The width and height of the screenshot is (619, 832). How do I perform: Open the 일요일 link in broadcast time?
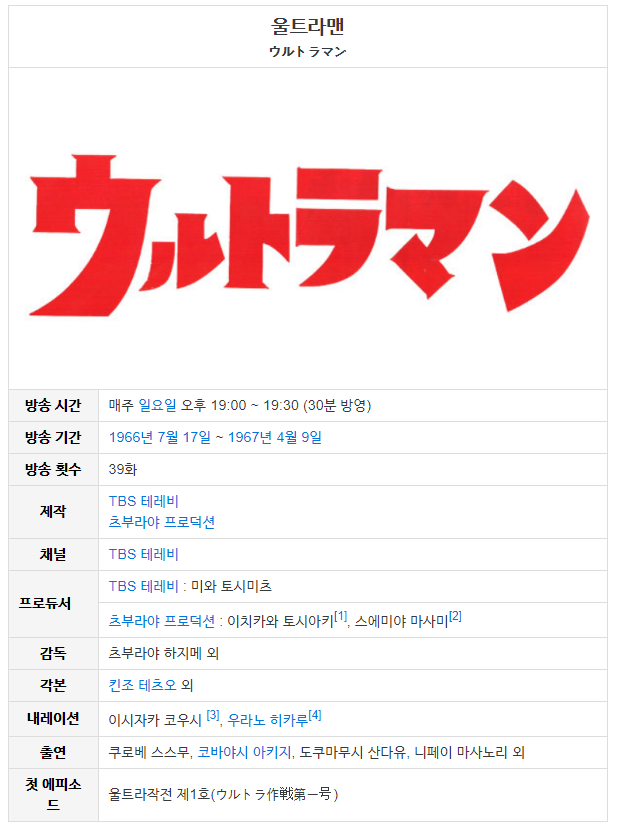pos(158,405)
